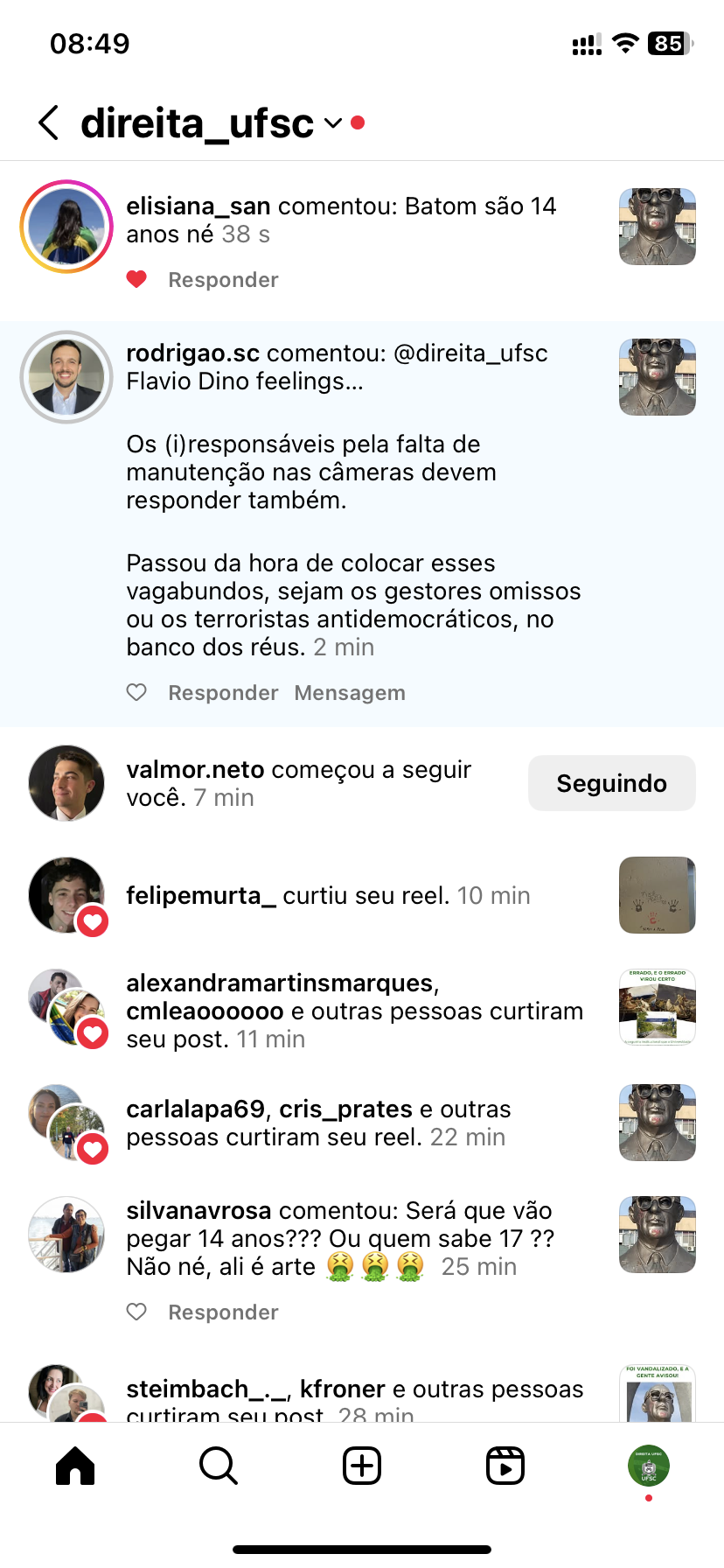Image resolution: width=724 pixels, height=1568 pixels.
Task: Reply to silvanavrosa's comment
Action: 223,1312
